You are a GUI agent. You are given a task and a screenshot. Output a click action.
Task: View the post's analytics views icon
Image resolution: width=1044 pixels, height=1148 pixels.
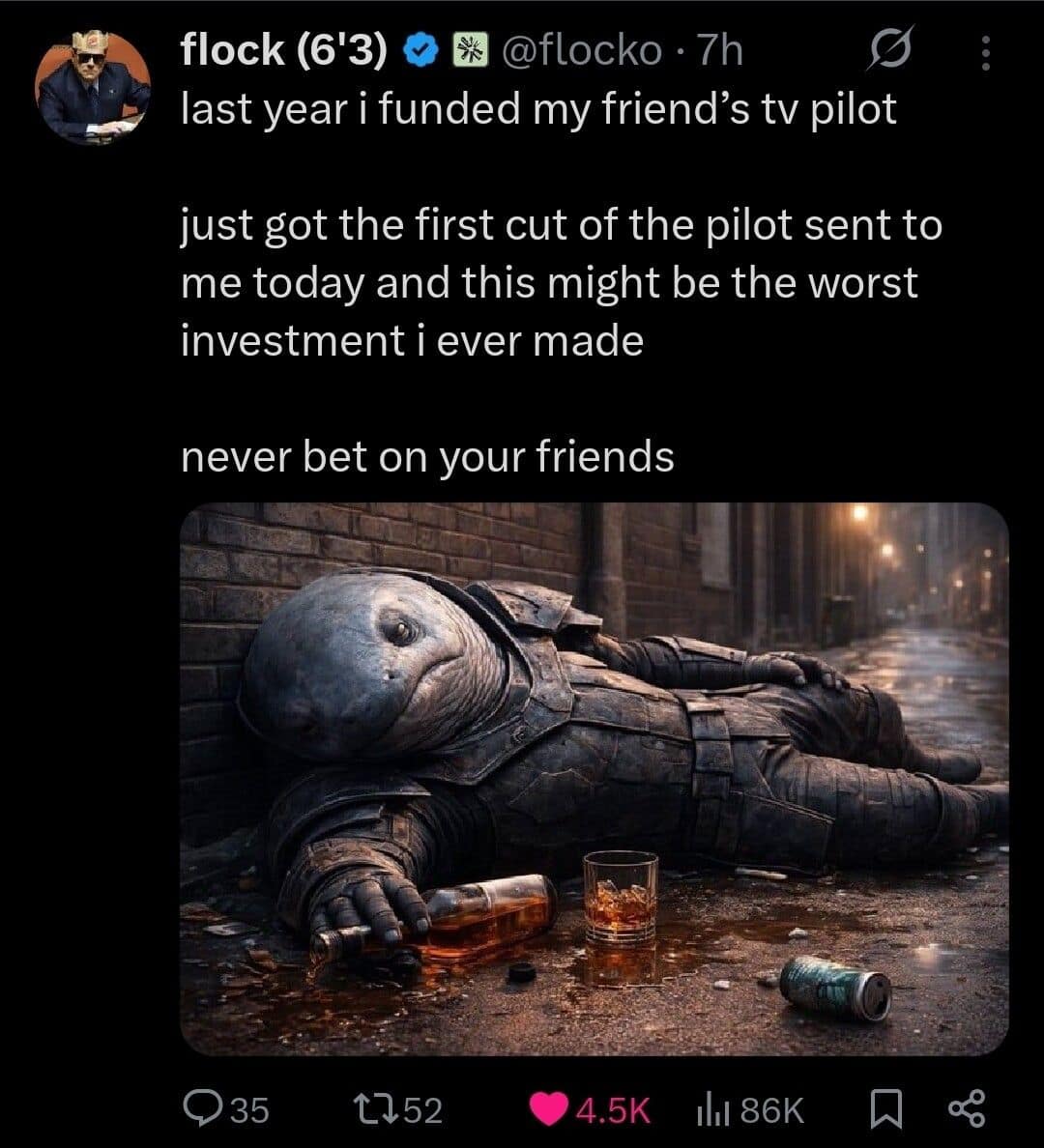click(709, 1109)
